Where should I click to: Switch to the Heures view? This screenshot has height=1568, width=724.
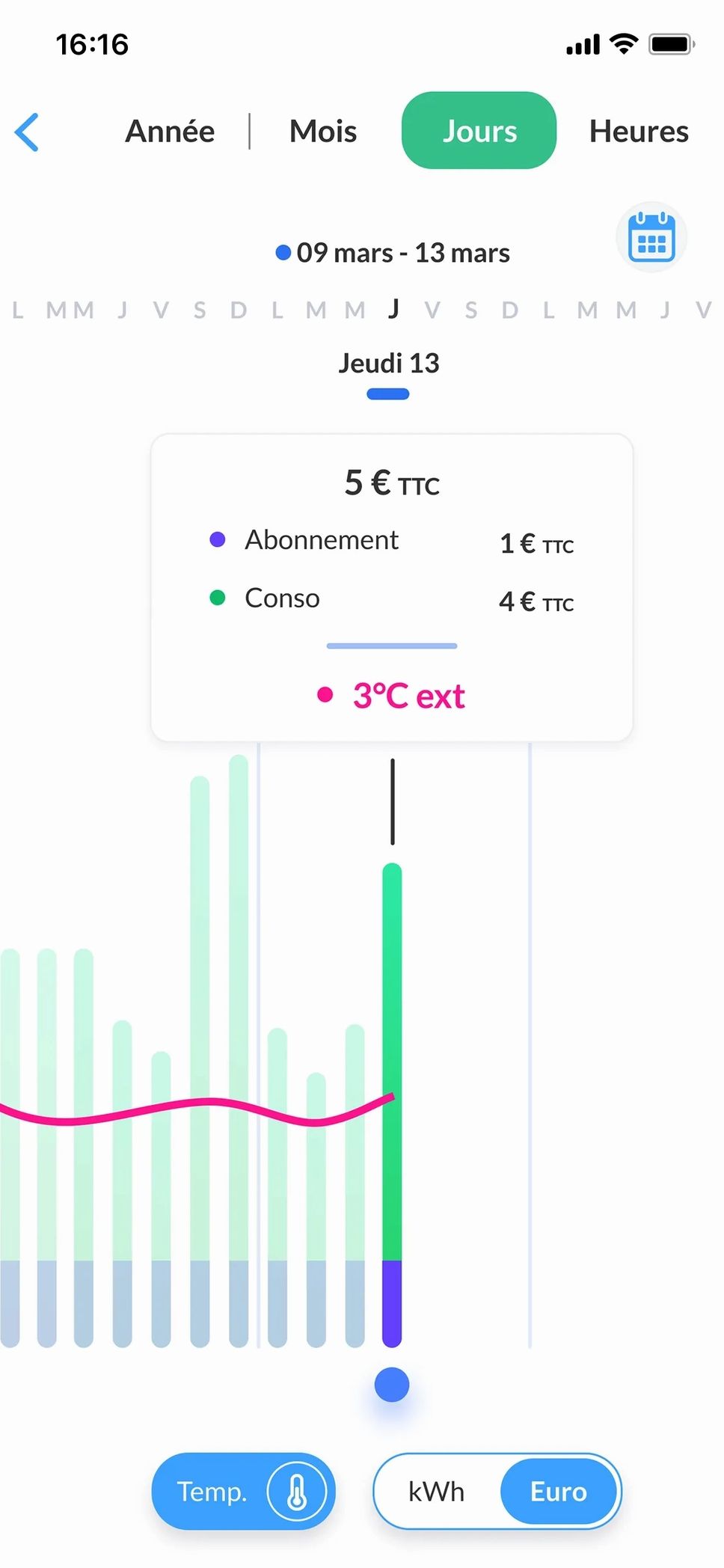pyautogui.click(x=638, y=132)
